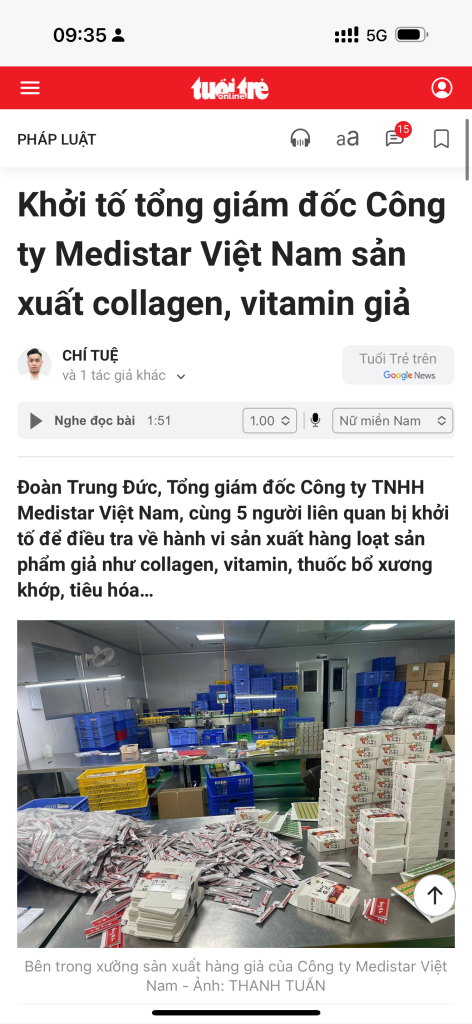The image size is (472, 1024).
Task: Select a different voice than Nữ miền Nam
Action: [x=392, y=421]
